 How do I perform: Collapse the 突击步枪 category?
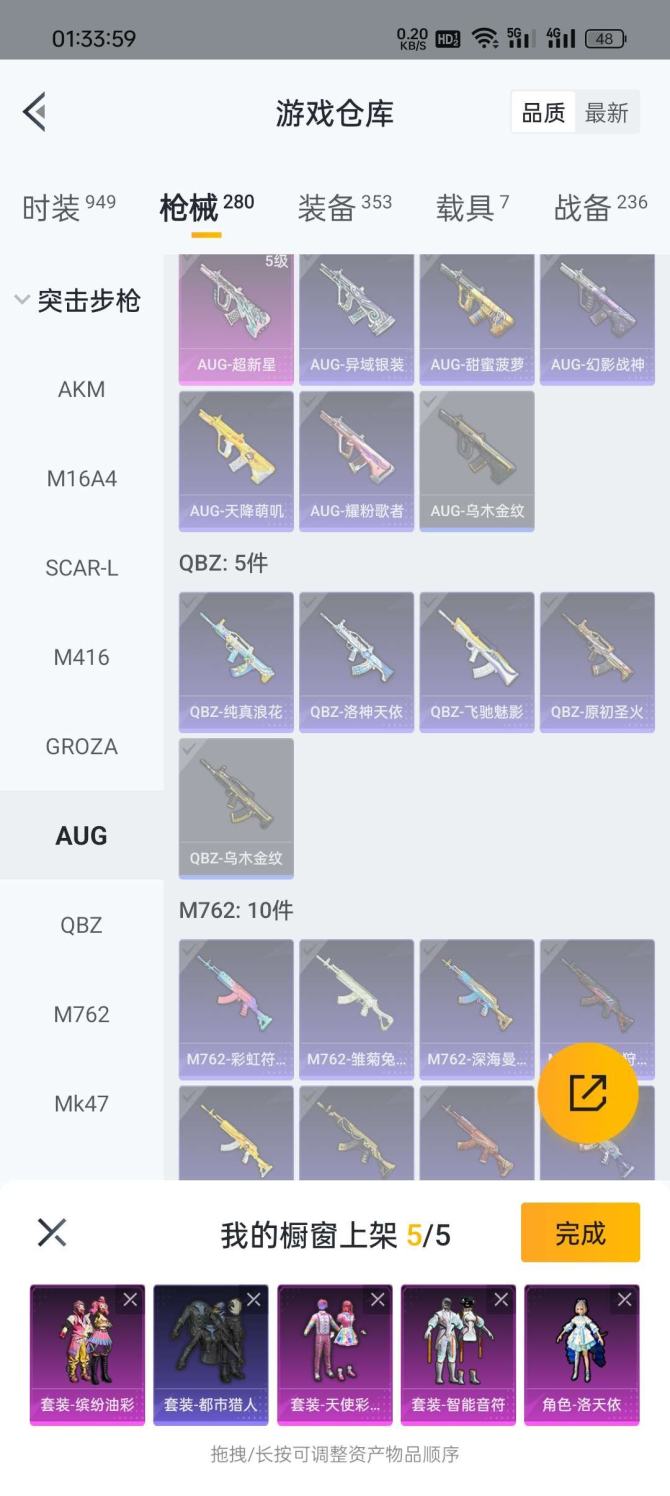(22, 300)
